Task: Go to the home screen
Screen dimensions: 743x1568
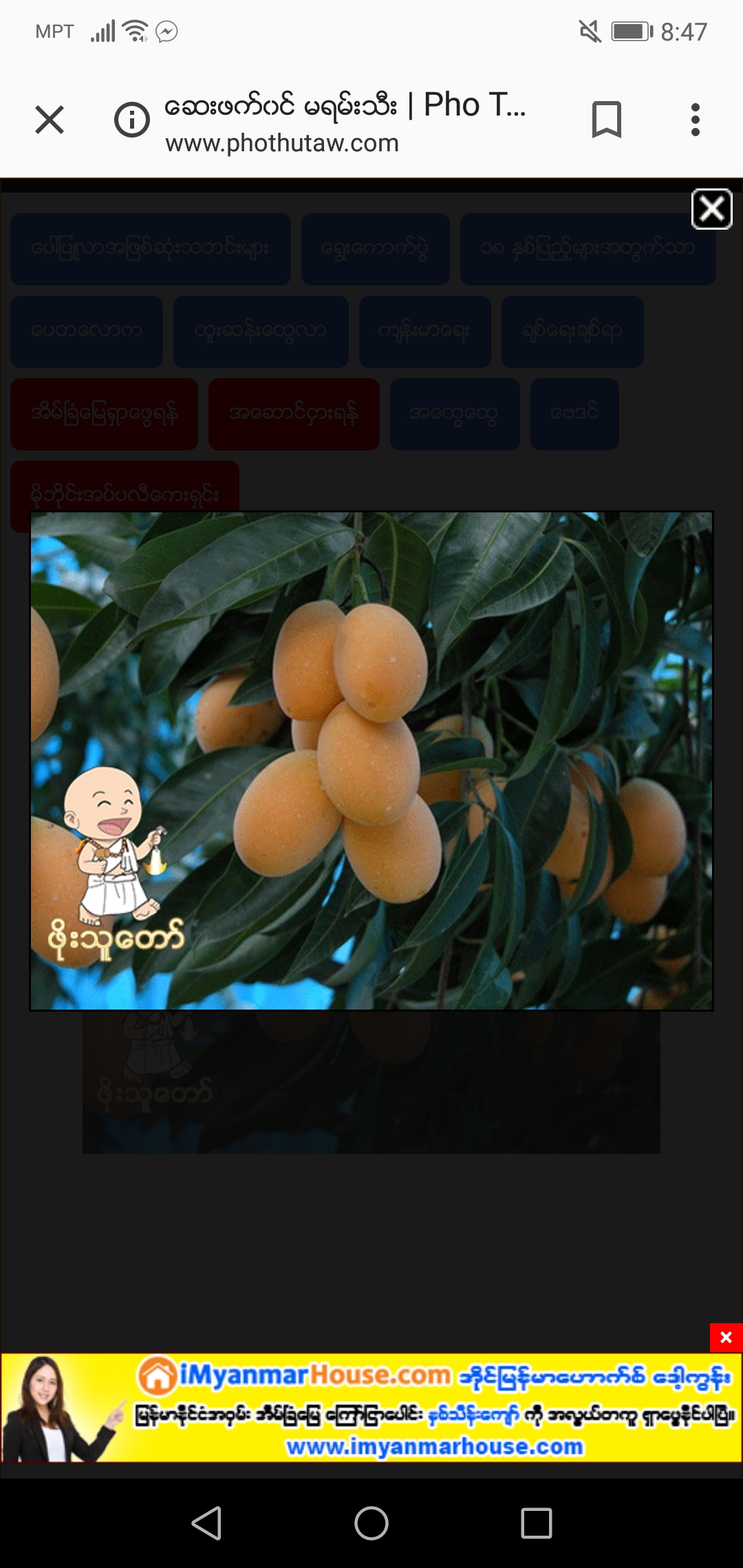Action: click(371, 1523)
